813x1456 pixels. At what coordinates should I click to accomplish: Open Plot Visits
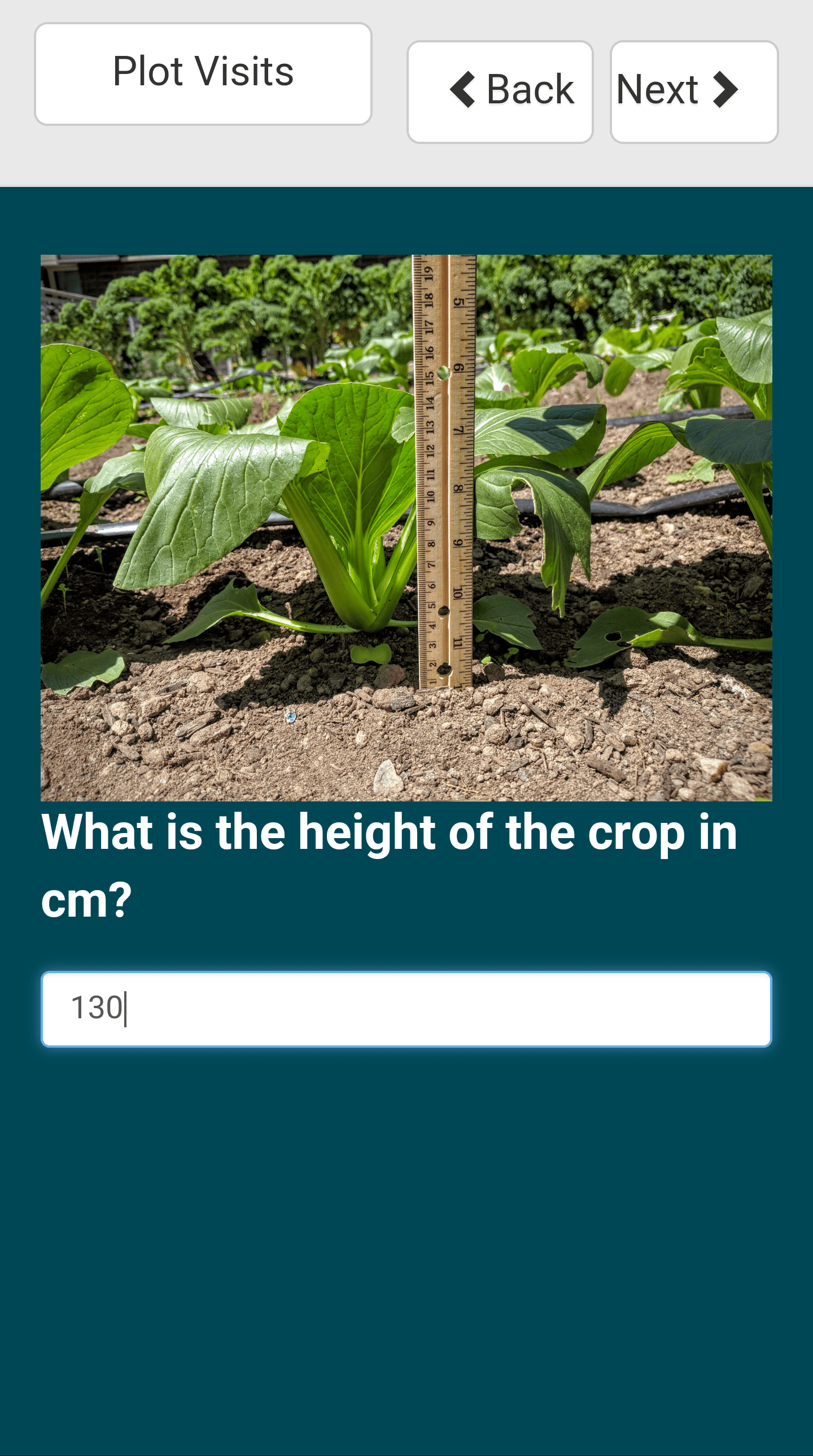(203, 74)
